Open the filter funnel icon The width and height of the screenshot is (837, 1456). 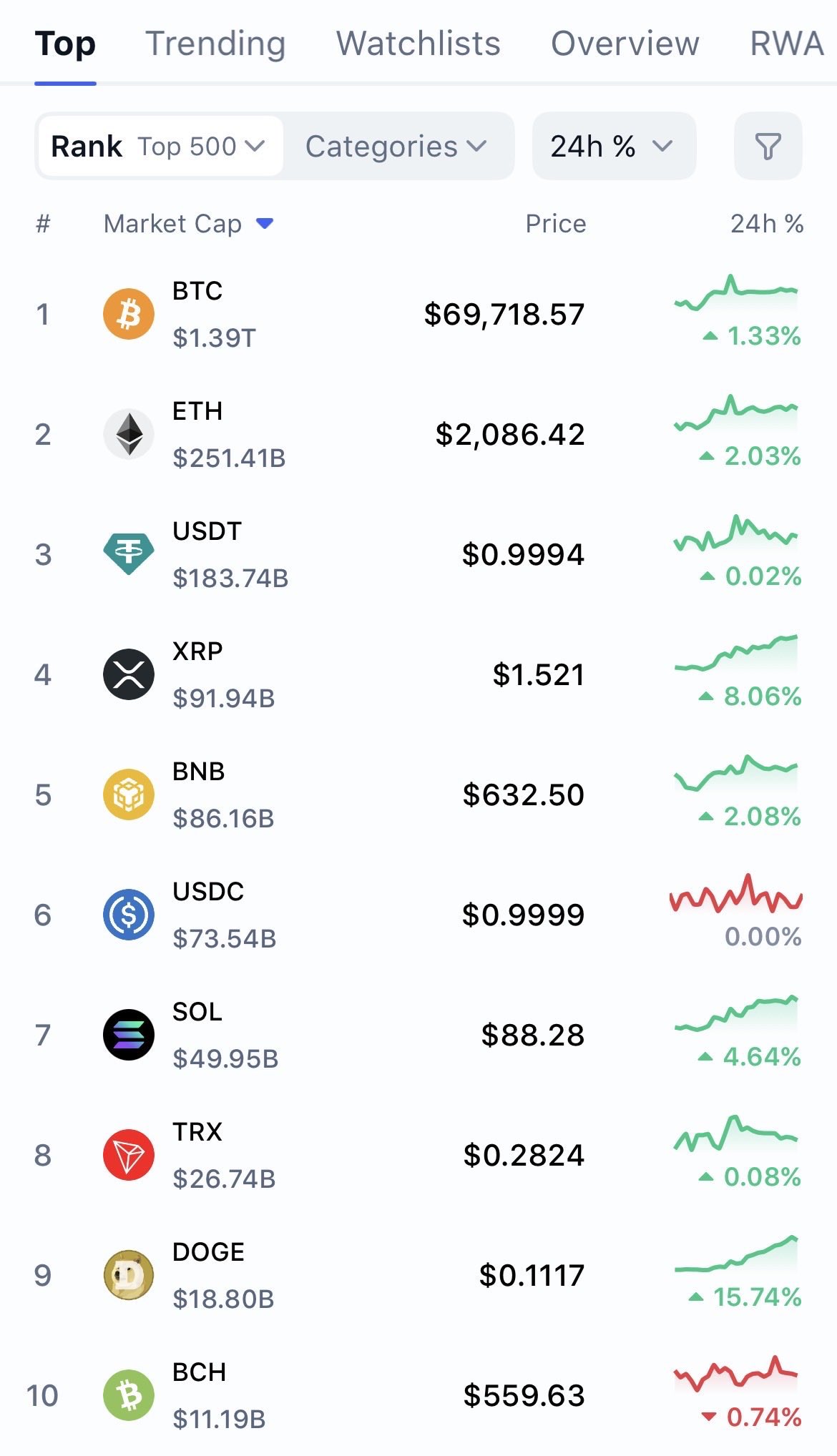click(x=768, y=147)
